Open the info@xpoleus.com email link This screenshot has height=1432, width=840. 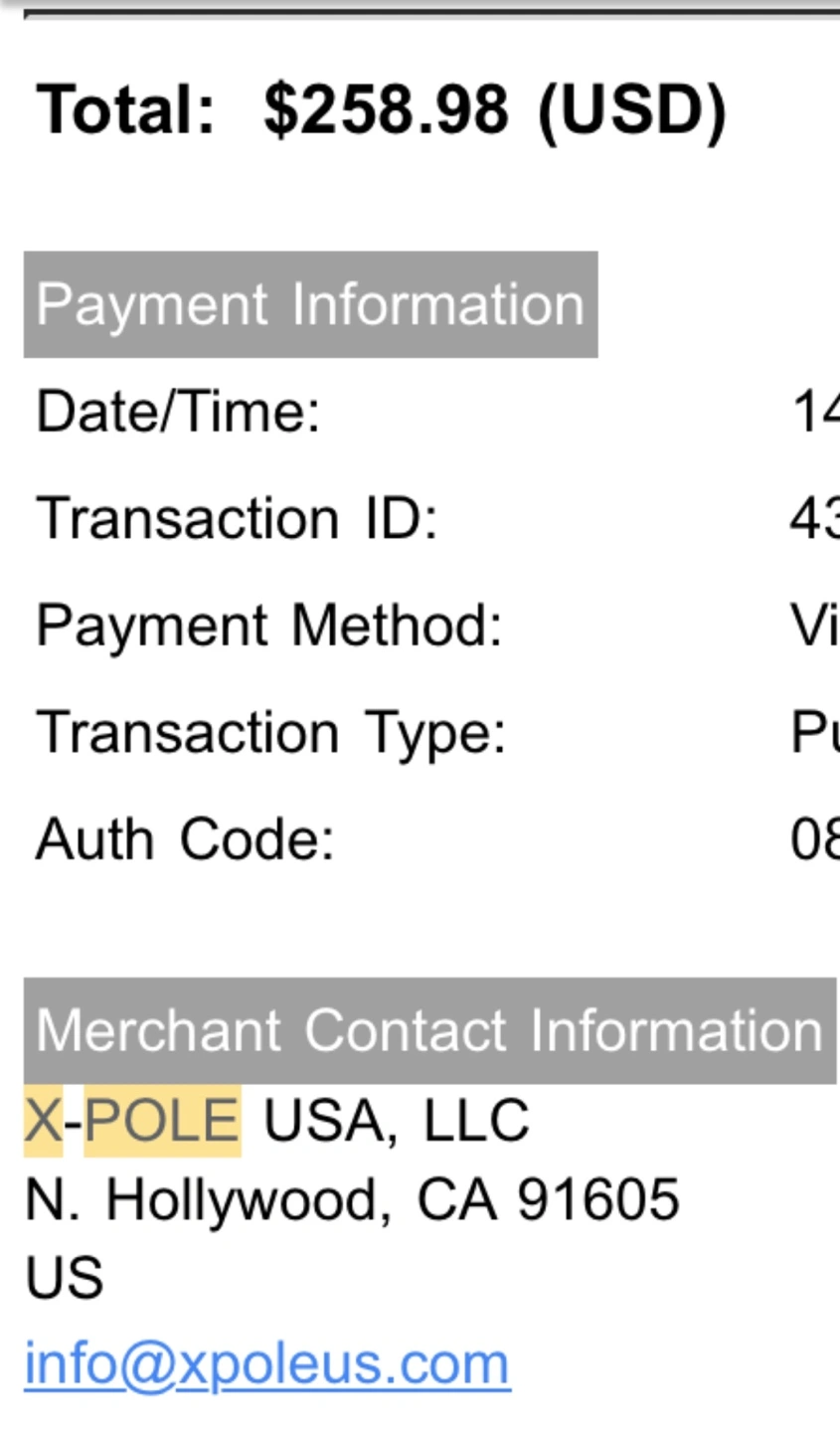pos(267,1363)
